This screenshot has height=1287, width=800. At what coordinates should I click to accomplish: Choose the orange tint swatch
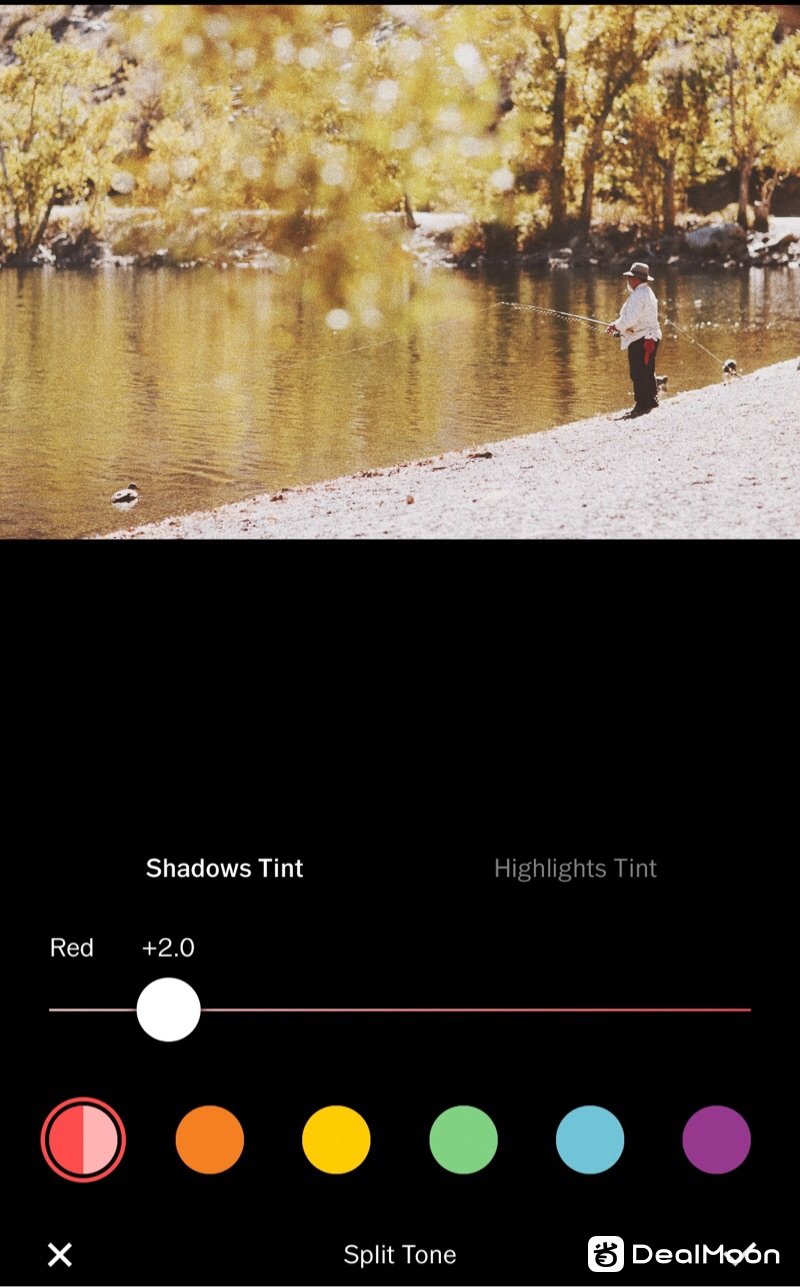210,1139
